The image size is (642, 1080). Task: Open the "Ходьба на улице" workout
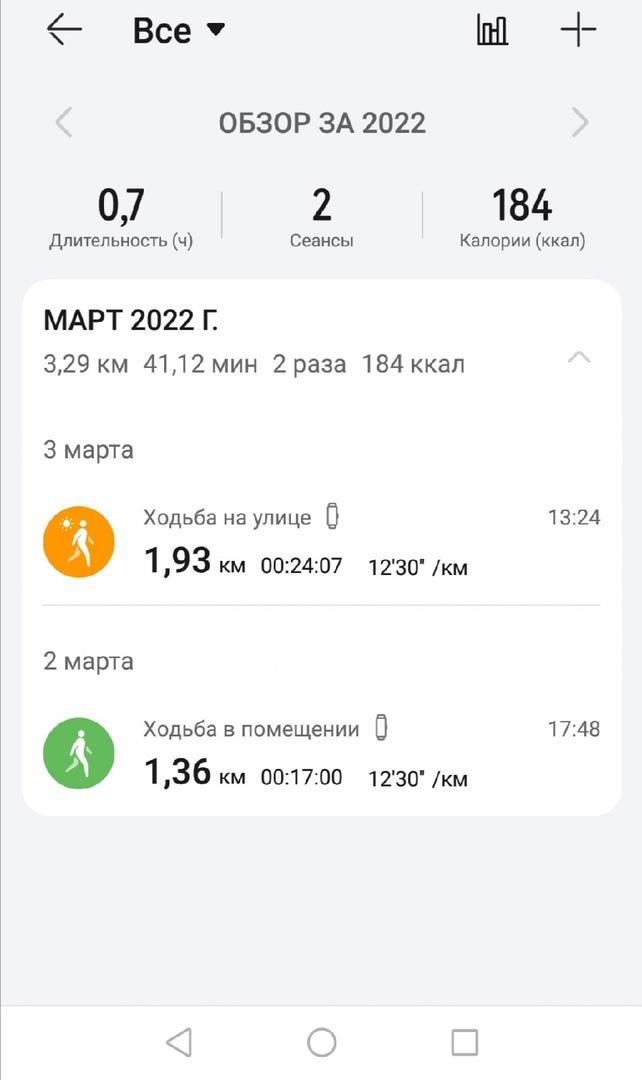tap(320, 542)
